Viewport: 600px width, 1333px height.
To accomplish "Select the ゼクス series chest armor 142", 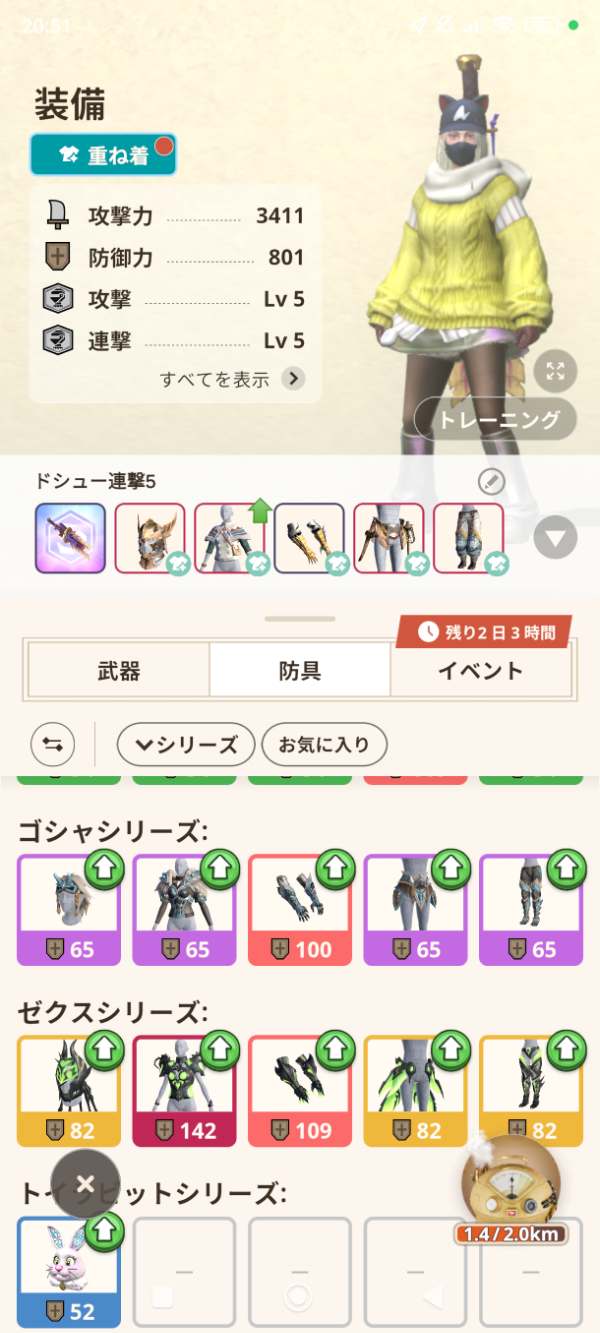I will [x=184, y=1090].
